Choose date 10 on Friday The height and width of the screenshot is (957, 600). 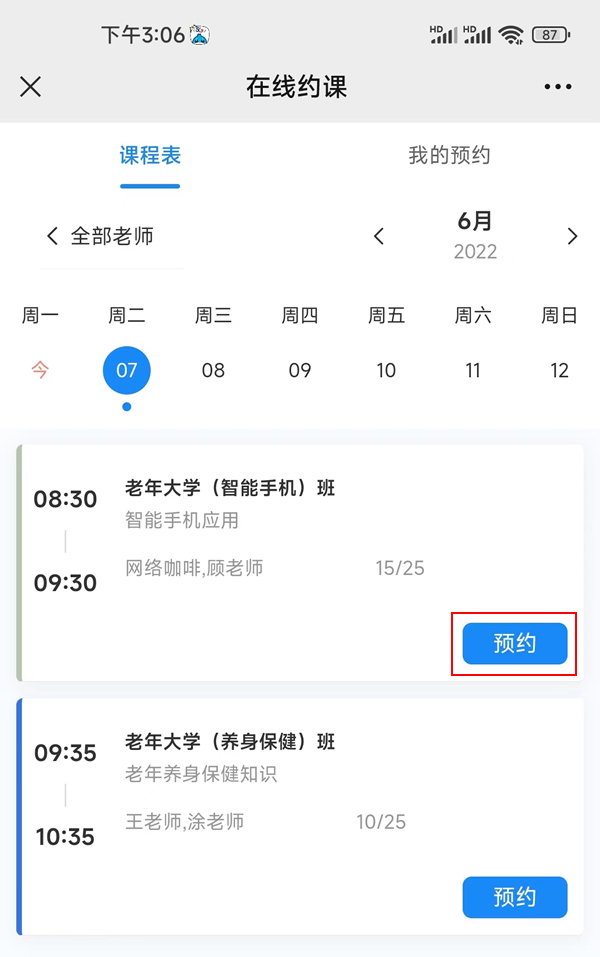click(x=386, y=371)
